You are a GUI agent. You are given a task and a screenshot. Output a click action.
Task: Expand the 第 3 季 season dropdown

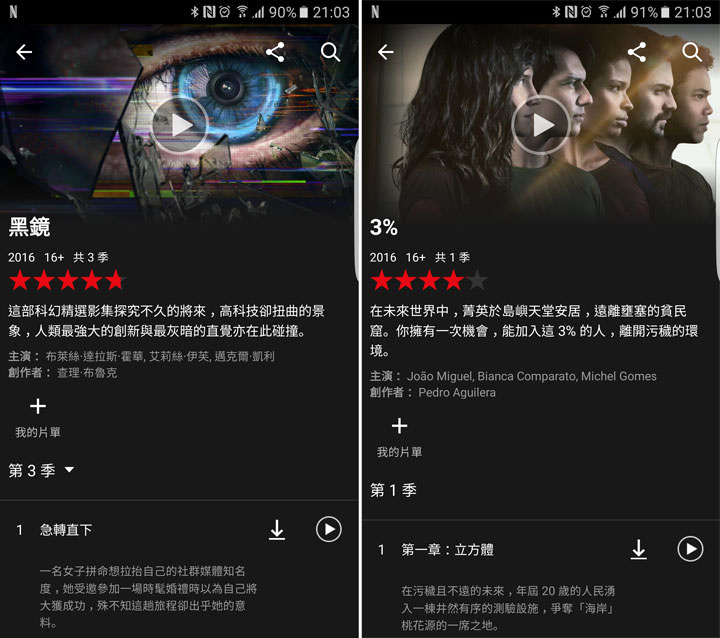[42, 470]
